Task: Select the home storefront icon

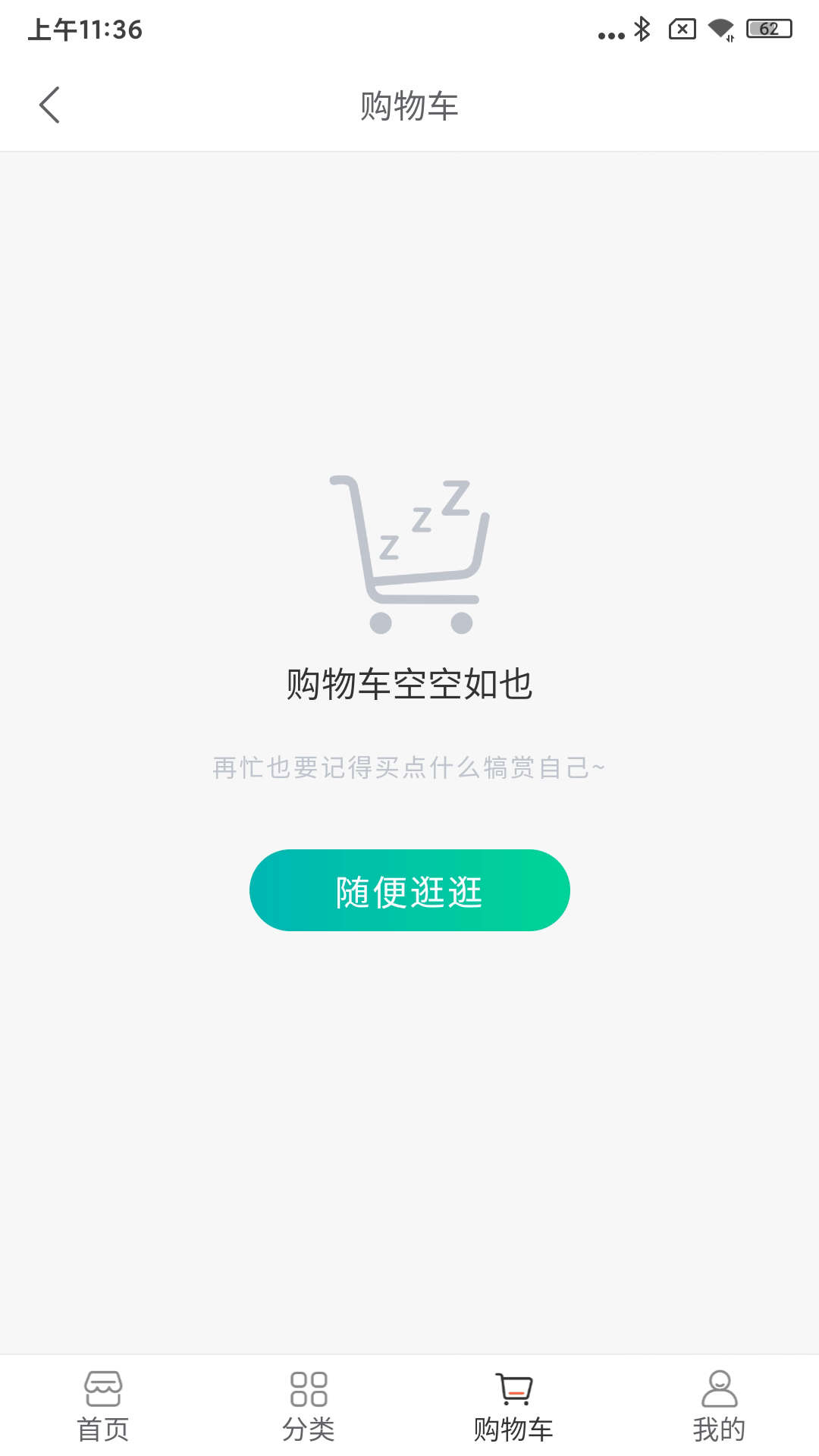Action: [102, 1390]
